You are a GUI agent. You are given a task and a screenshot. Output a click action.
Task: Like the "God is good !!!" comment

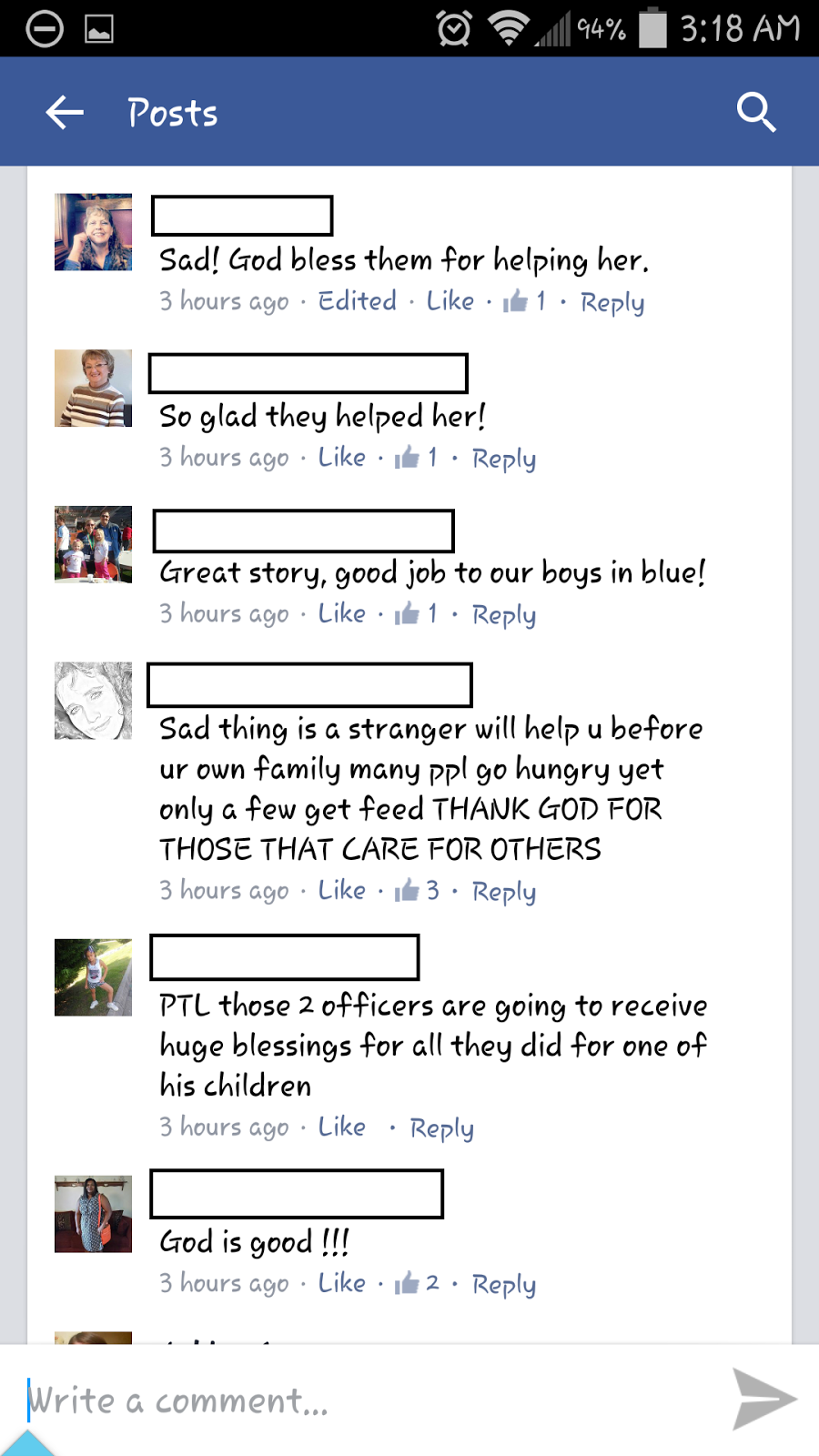tap(341, 1284)
